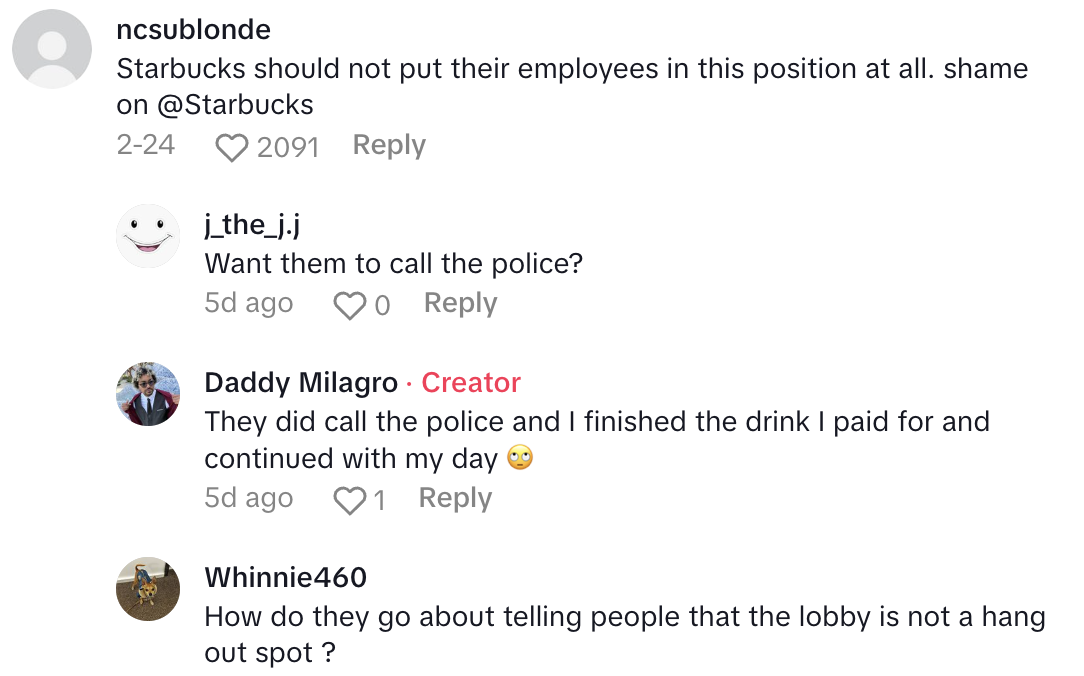Reply to ncsublonde's comment

389,146
